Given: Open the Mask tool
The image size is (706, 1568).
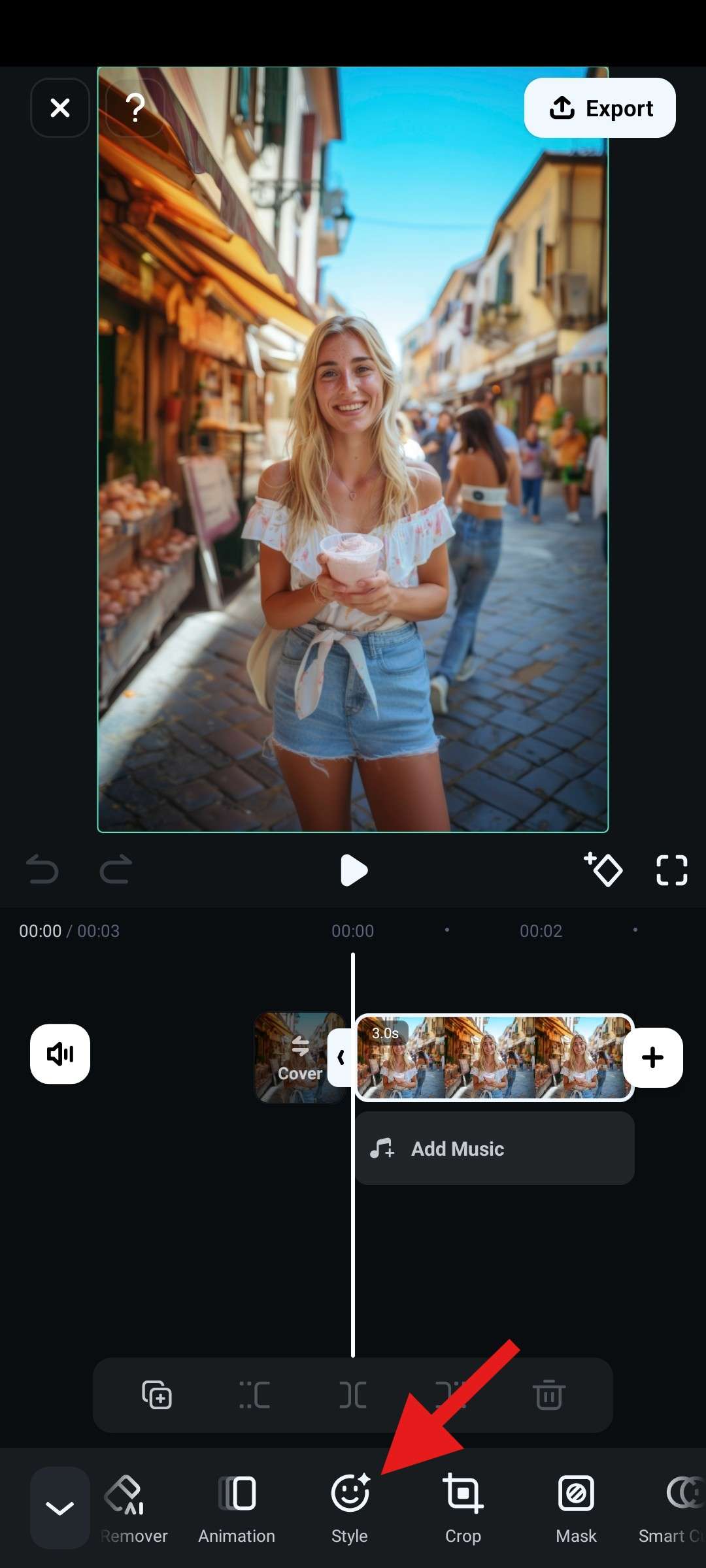Looking at the screenshot, I should click(x=576, y=1507).
